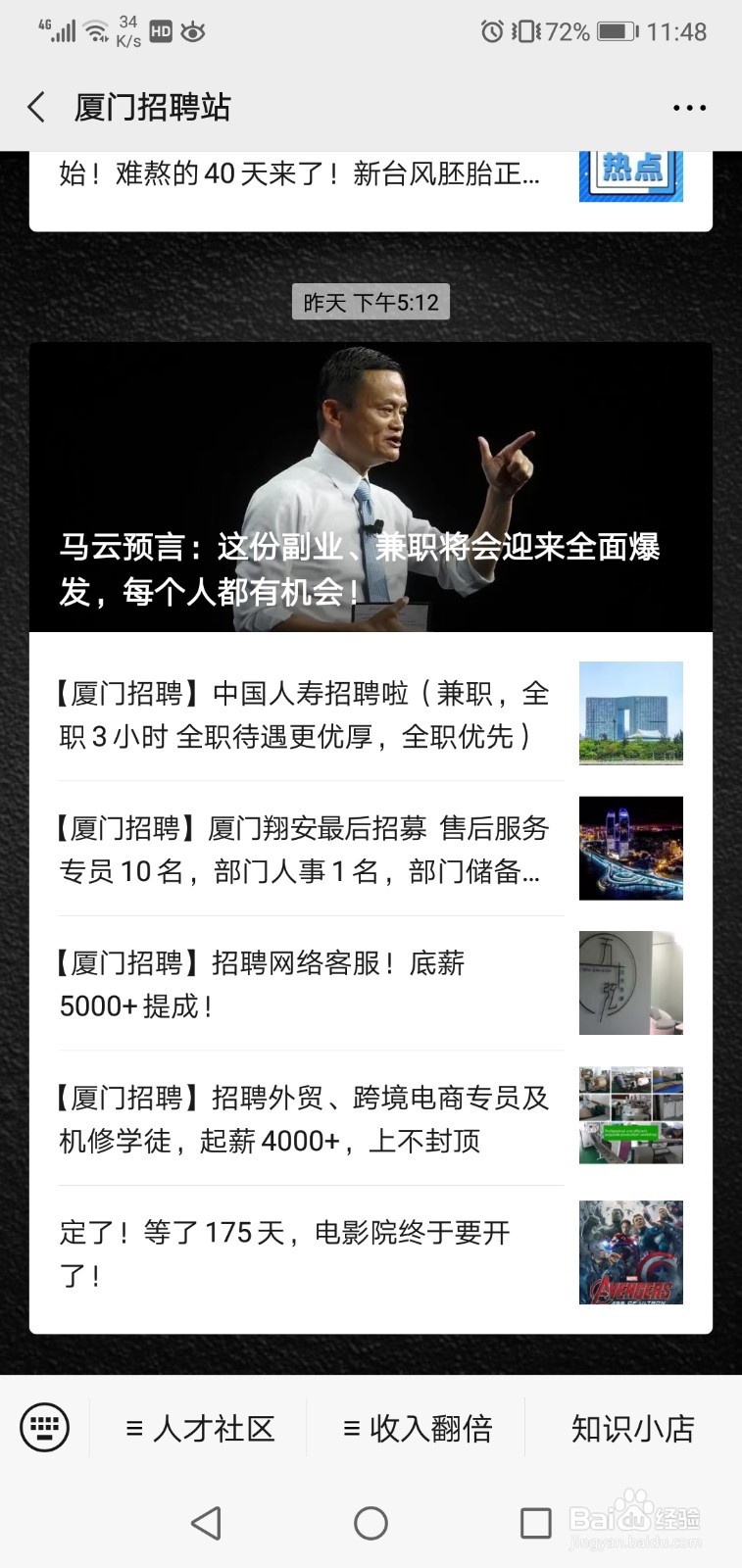
Task: Open the 中国人寿招聘 article
Action: click(x=304, y=714)
